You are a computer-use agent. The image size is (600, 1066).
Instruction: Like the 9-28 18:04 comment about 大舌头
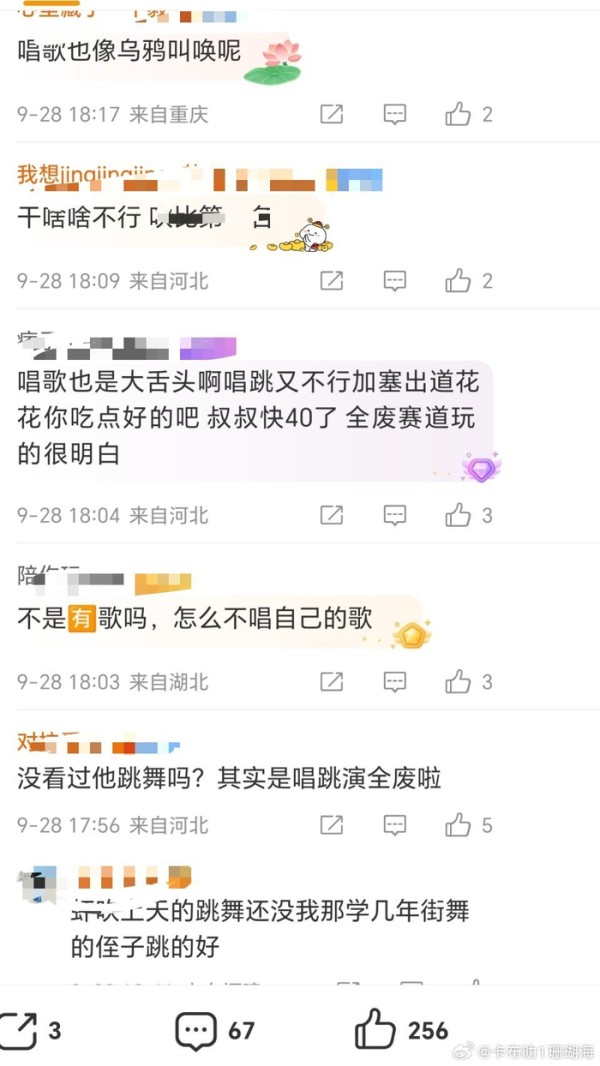(x=458, y=515)
